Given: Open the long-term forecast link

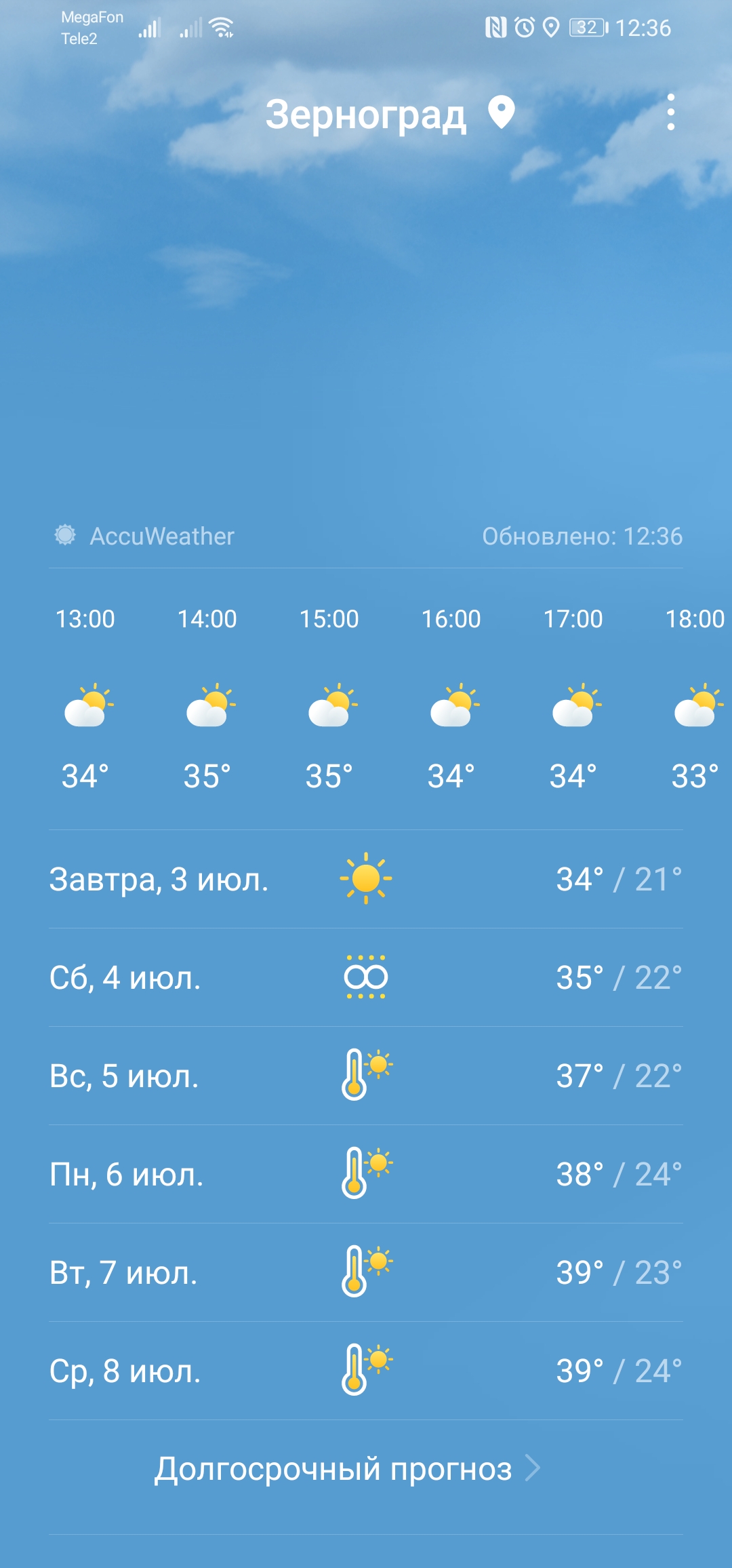Looking at the screenshot, I should (346, 1470).
